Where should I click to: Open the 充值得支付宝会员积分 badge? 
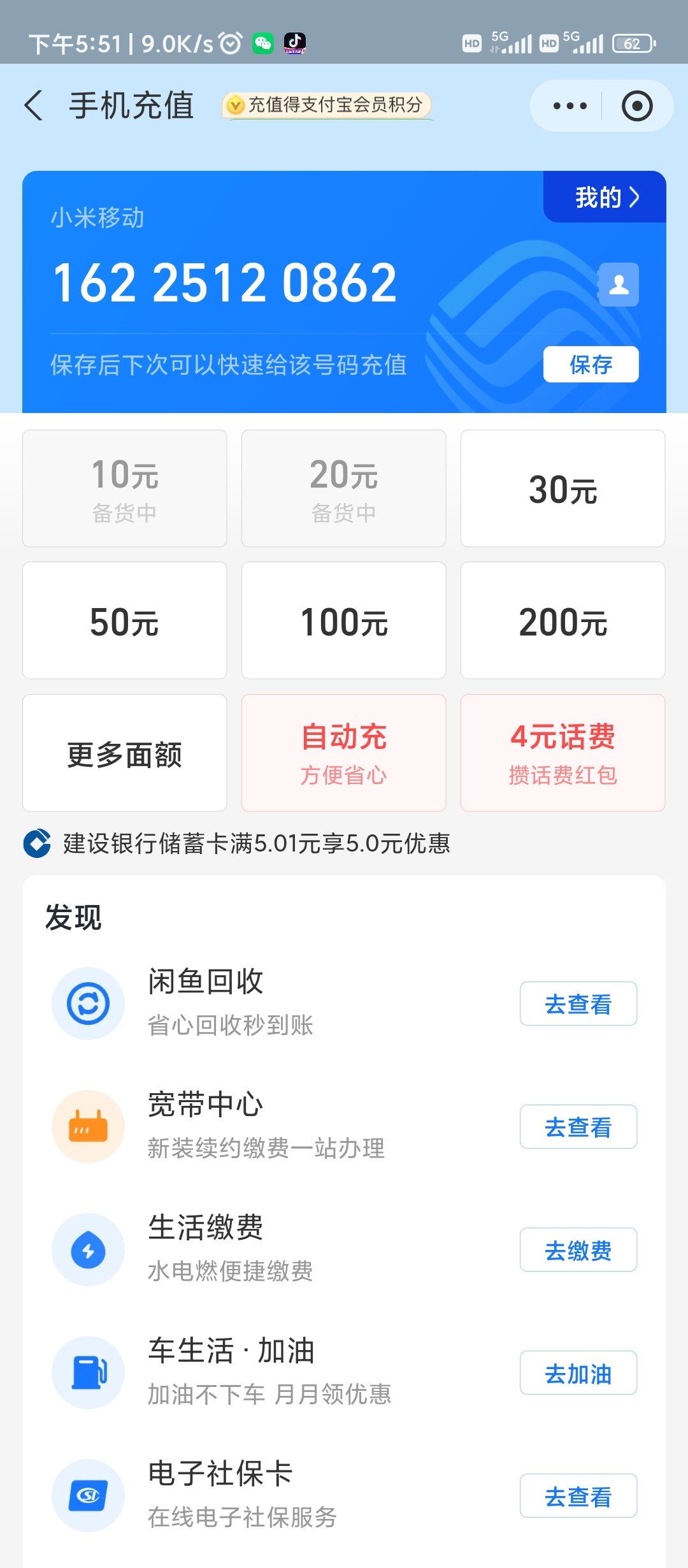pos(327,105)
